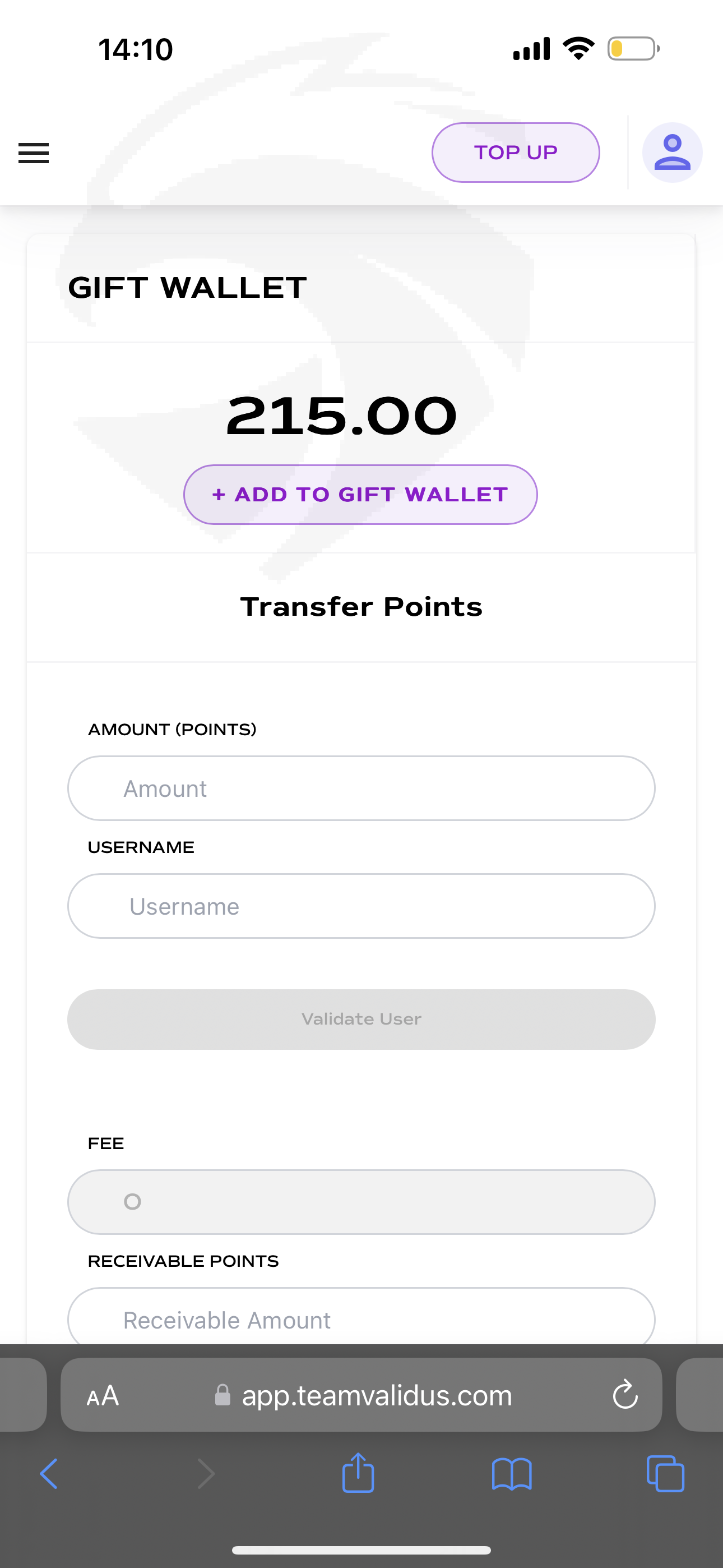Go back in Safari

click(49, 1474)
